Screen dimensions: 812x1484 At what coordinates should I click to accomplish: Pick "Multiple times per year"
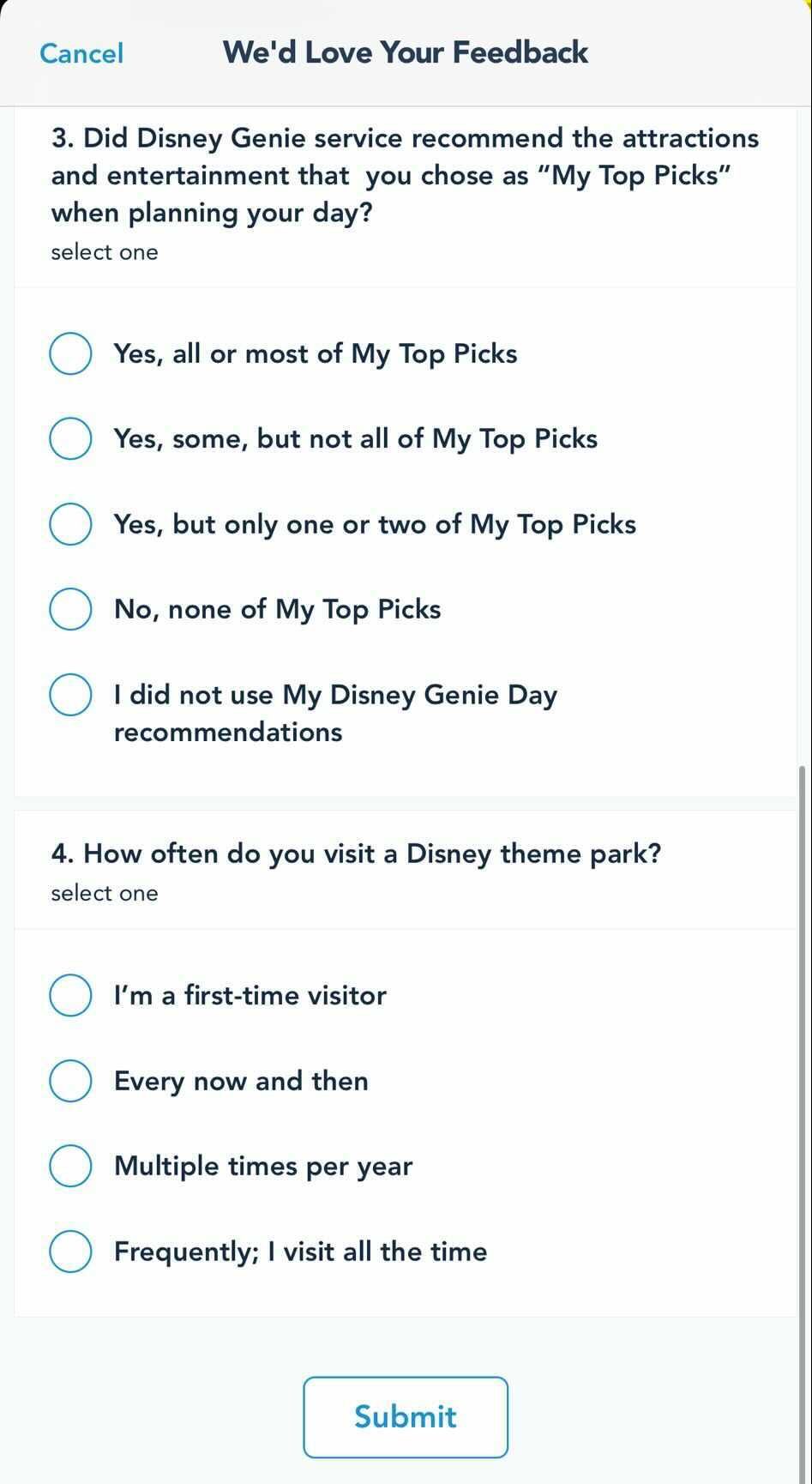point(71,1166)
